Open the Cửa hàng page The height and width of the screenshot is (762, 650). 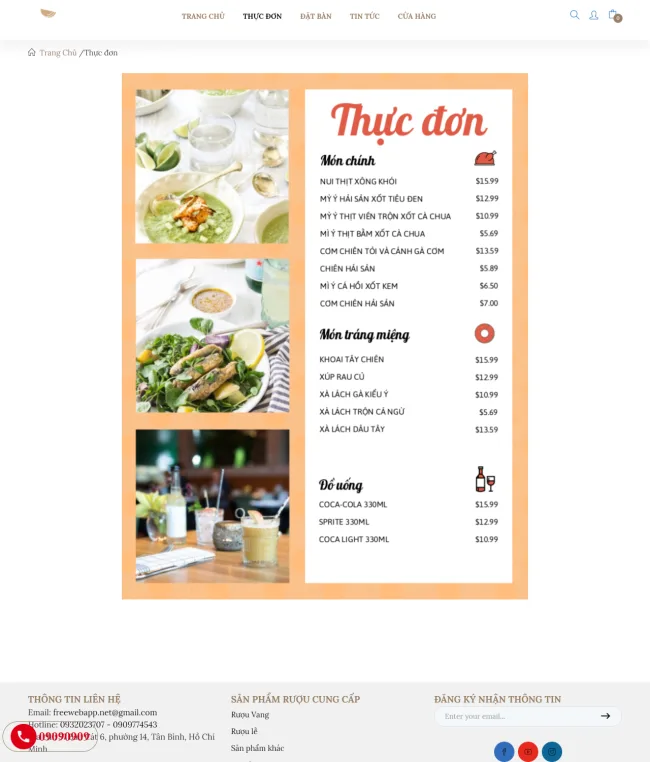pos(417,16)
